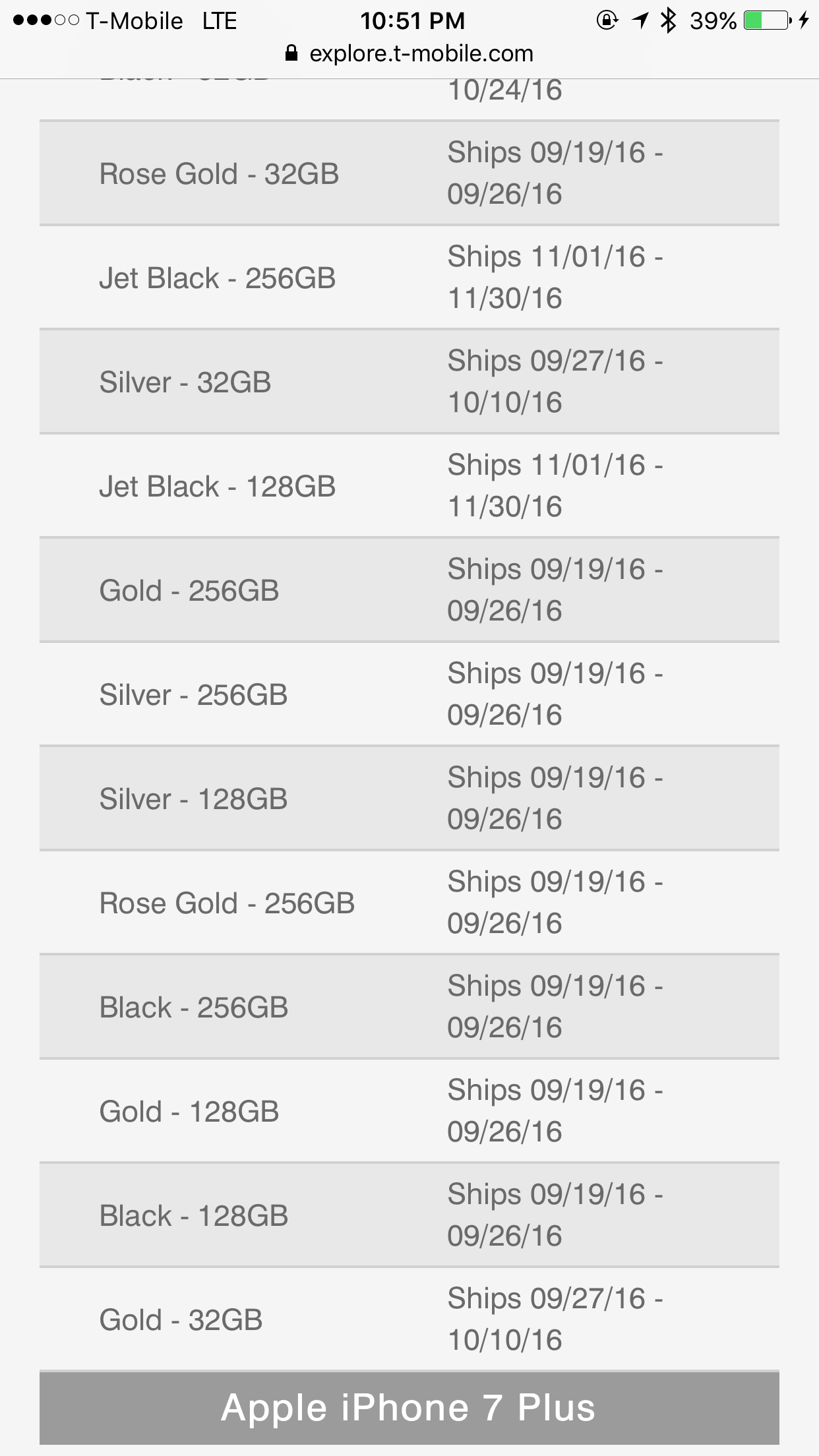Tap the explore.t-mobile.com address bar

click(409, 53)
